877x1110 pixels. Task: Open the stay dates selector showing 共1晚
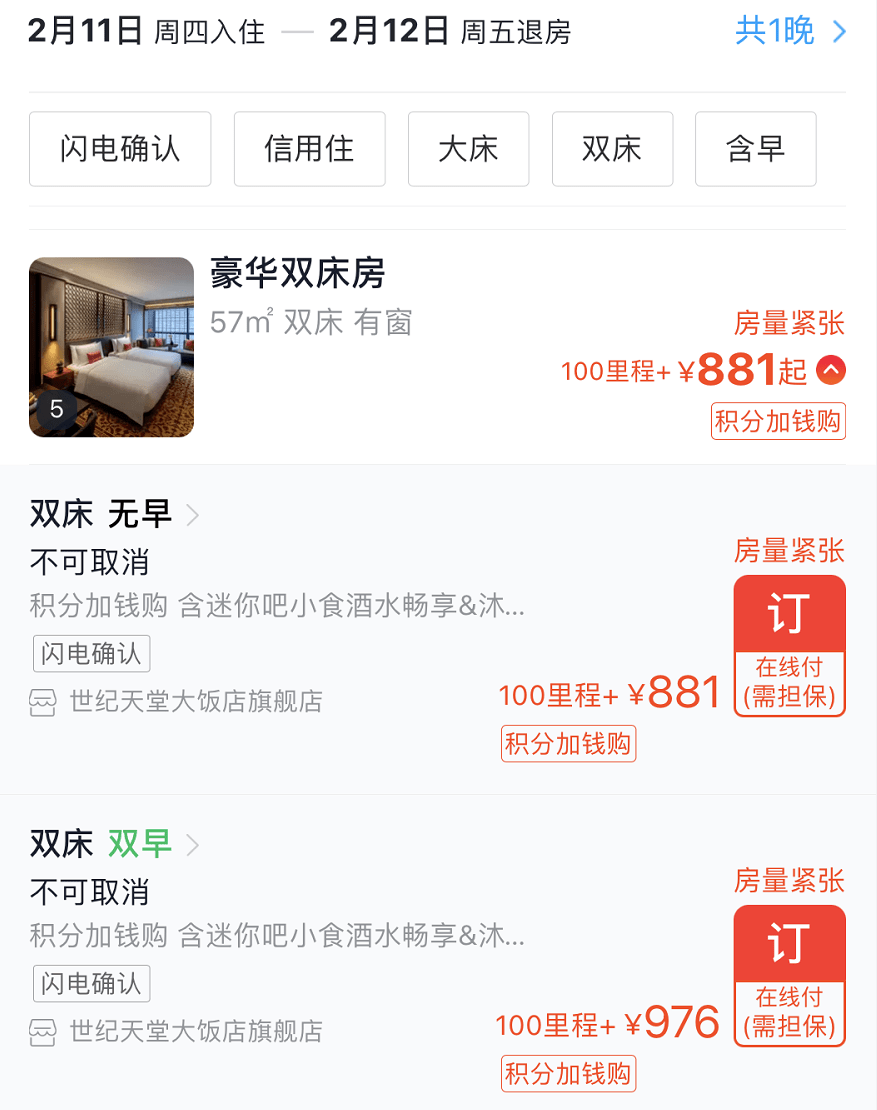pos(790,32)
